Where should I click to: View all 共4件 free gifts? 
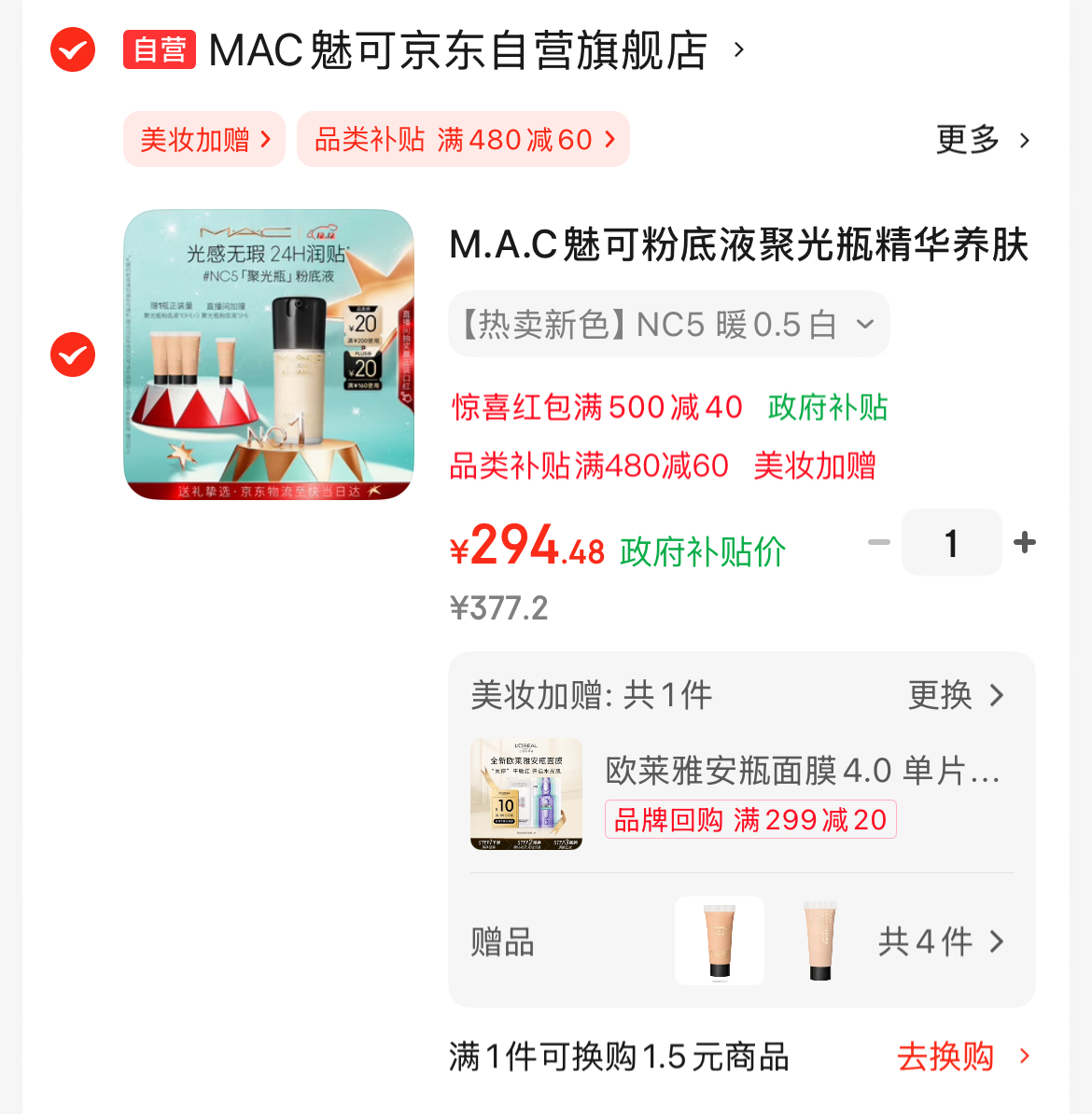(941, 941)
